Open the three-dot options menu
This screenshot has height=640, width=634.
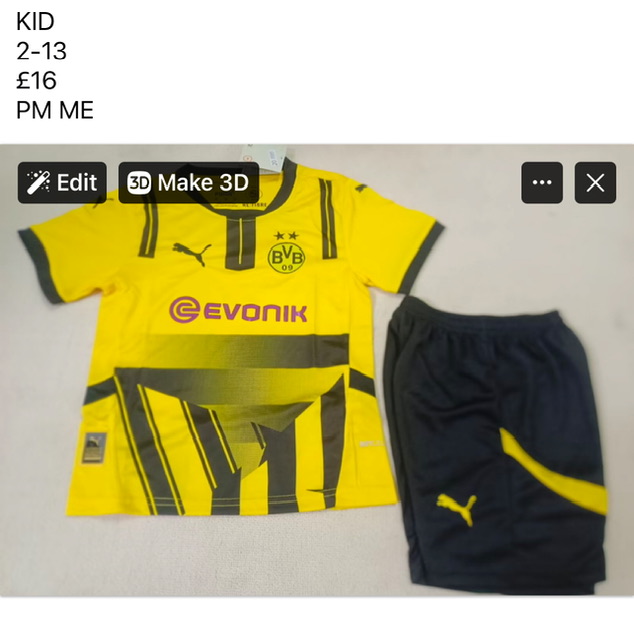(x=542, y=183)
